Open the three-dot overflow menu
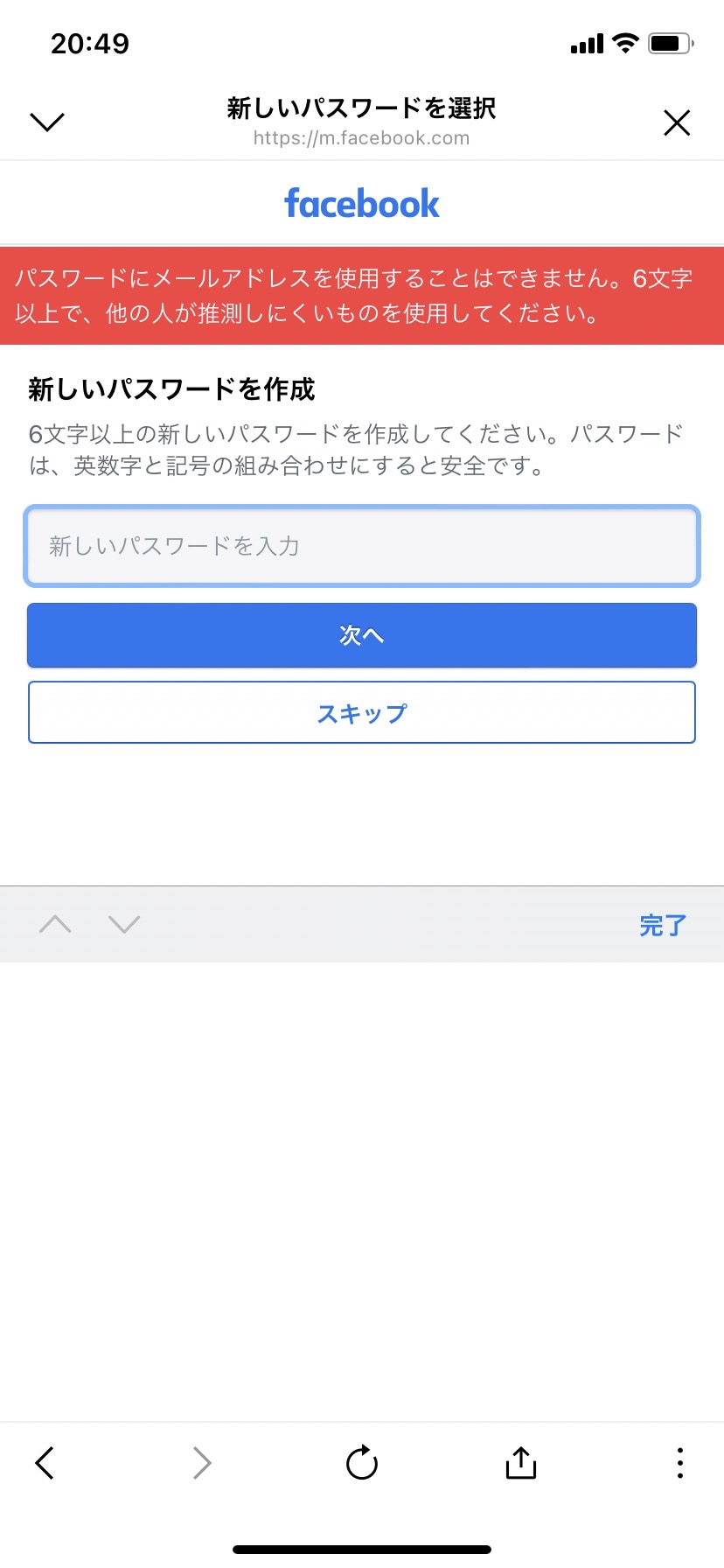This screenshot has height=1568, width=724. [x=680, y=1463]
